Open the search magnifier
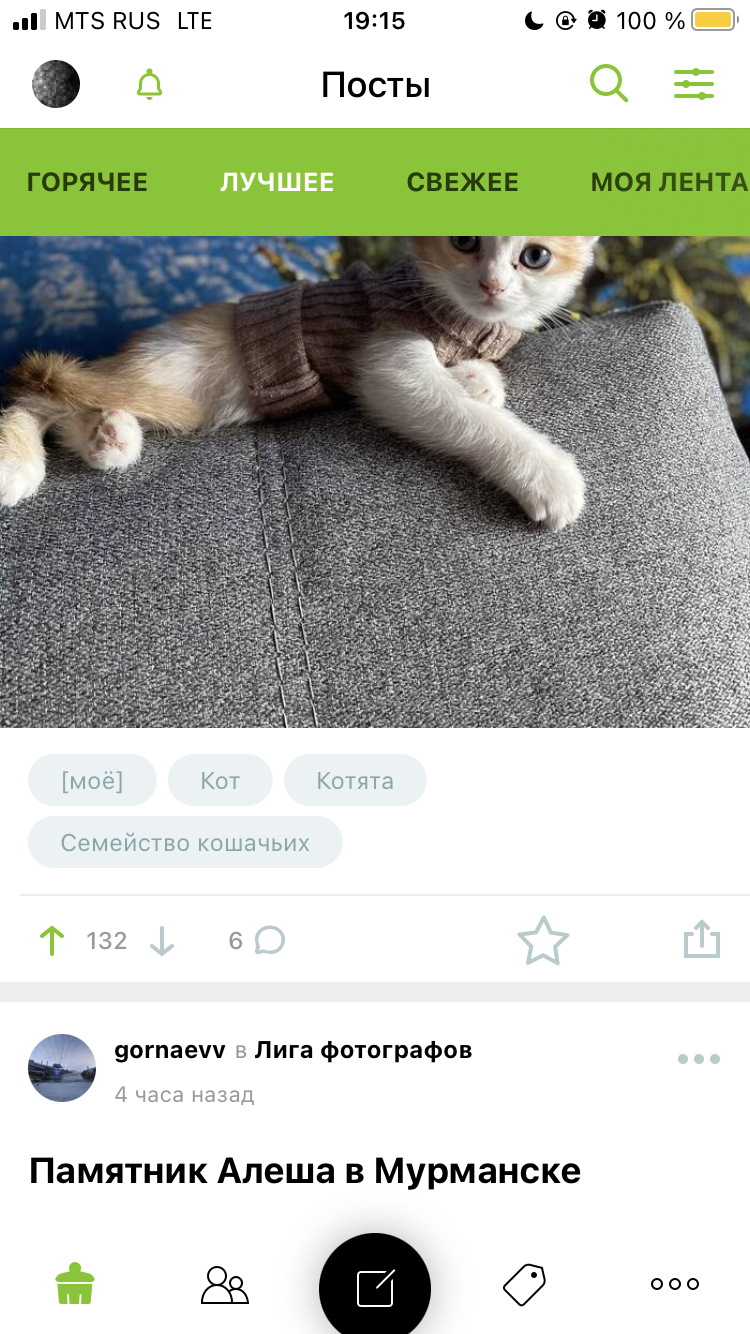 608,84
